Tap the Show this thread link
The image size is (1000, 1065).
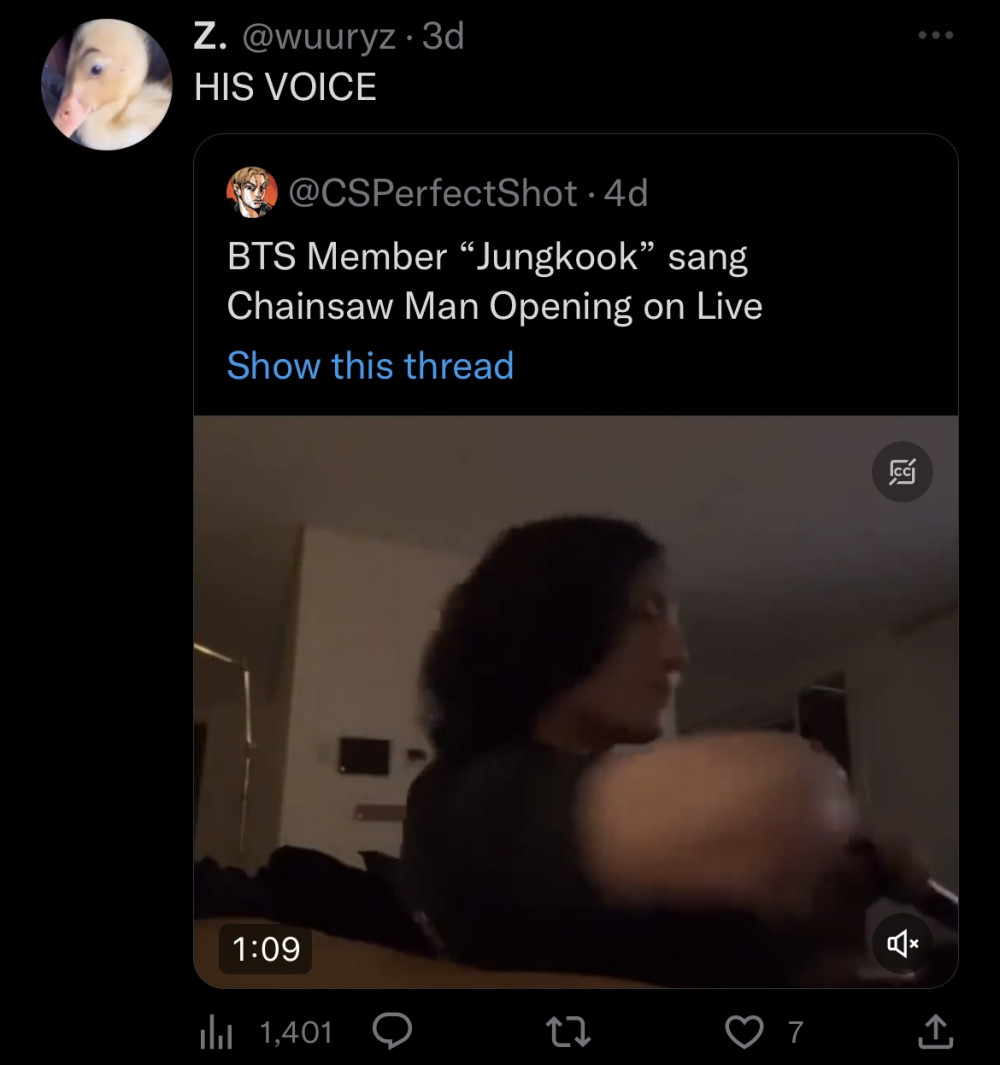[370, 366]
